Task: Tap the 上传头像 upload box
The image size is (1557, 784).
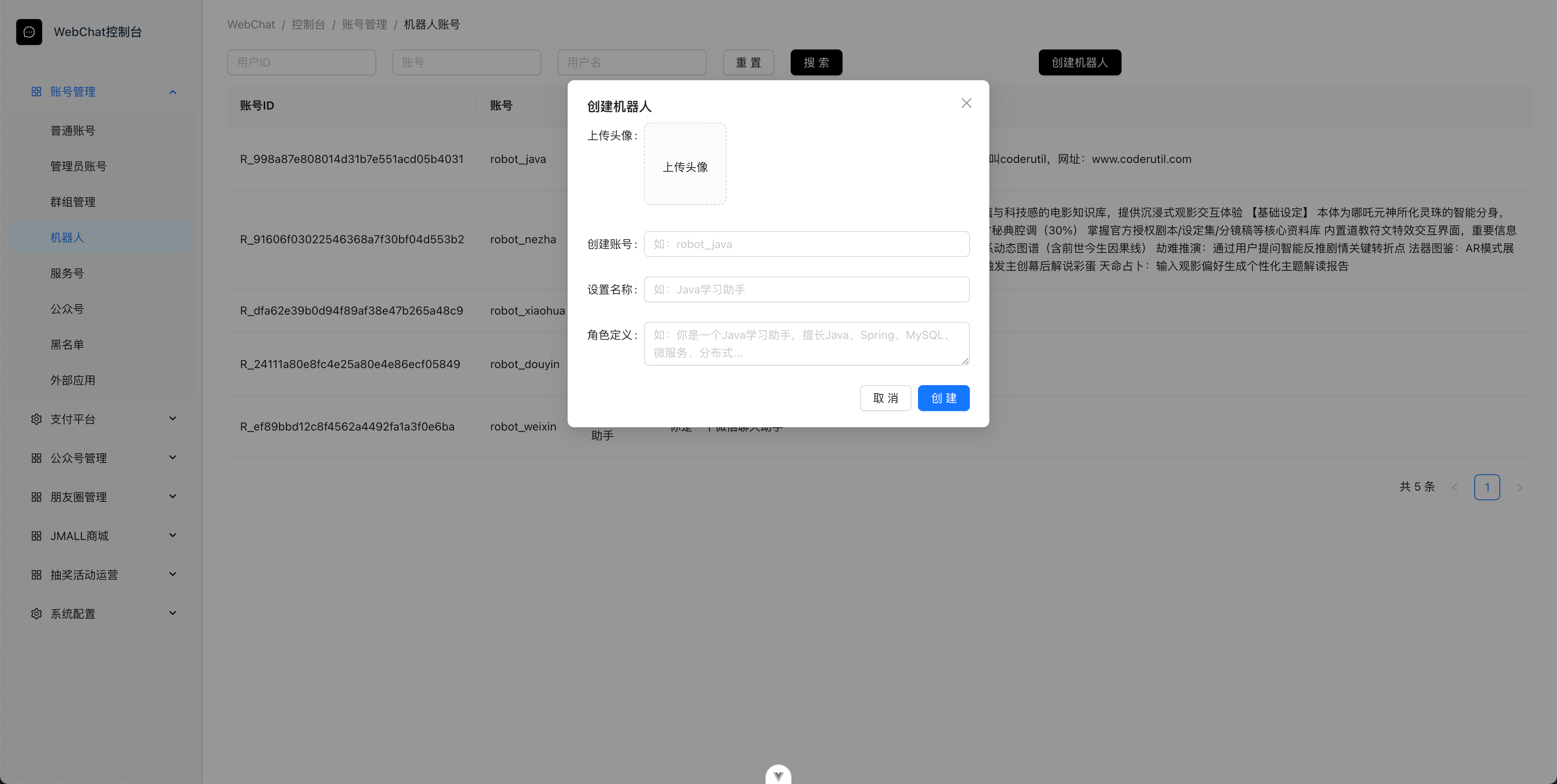Action: 685,164
